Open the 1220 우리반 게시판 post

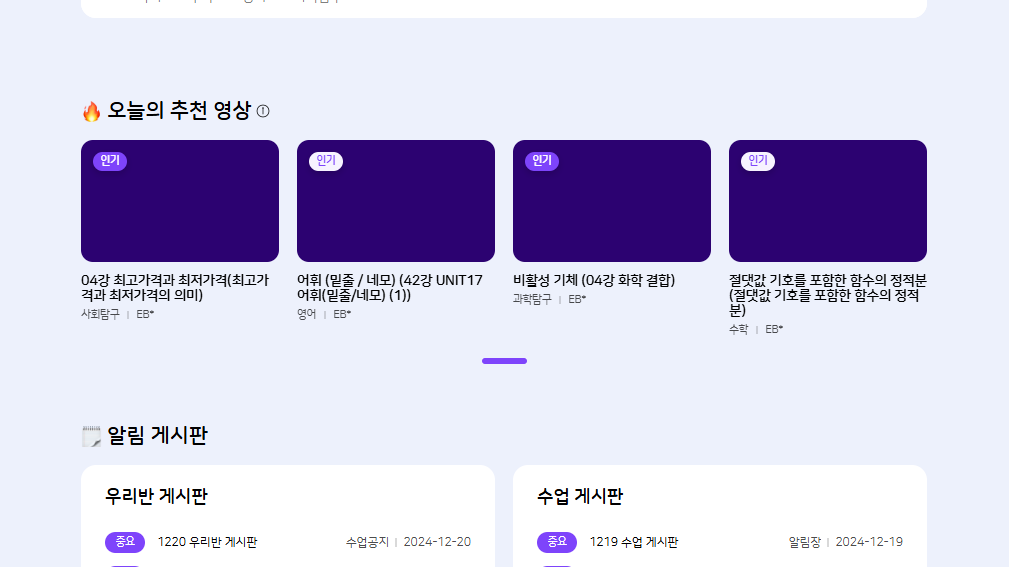tap(208, 542)
